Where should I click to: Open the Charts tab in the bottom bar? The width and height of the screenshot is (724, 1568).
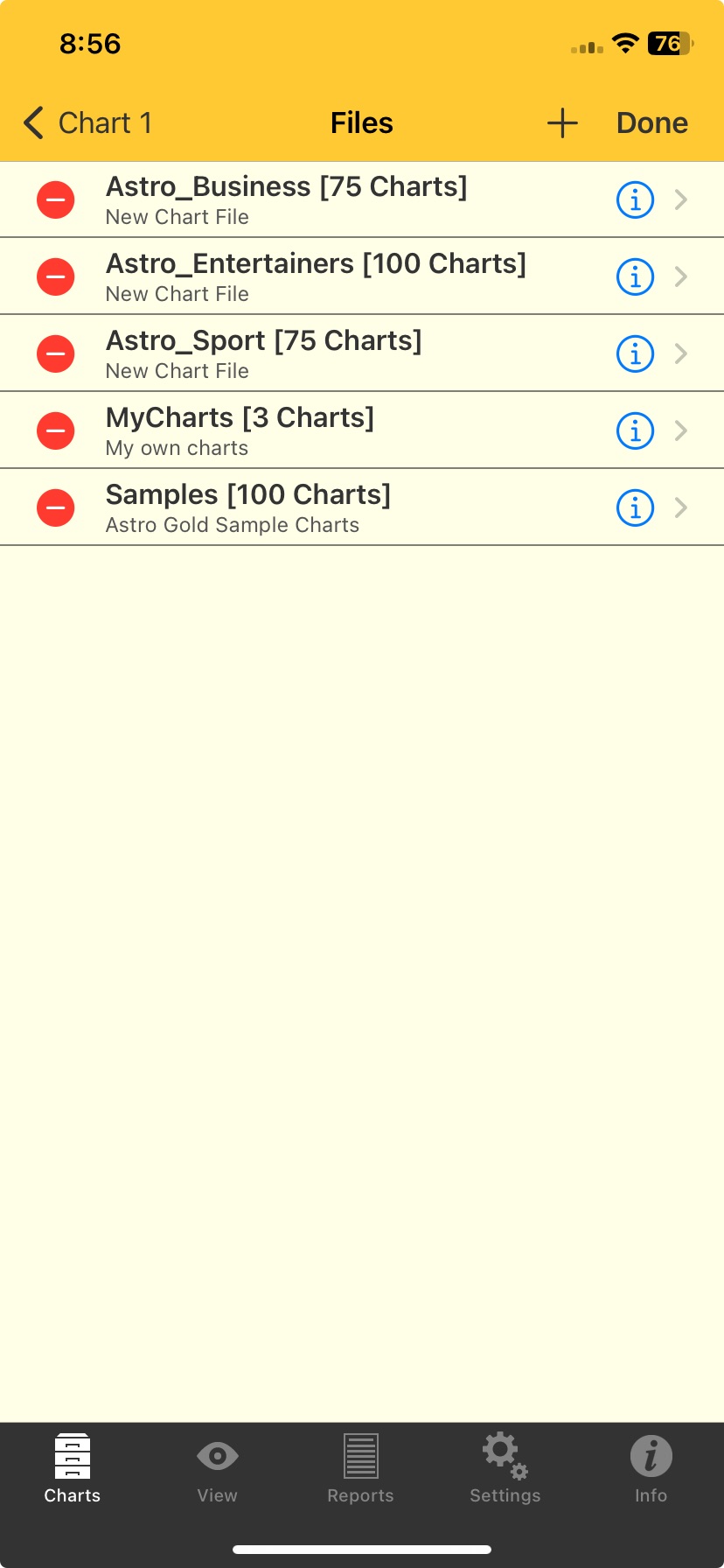tap(72, 1468)
